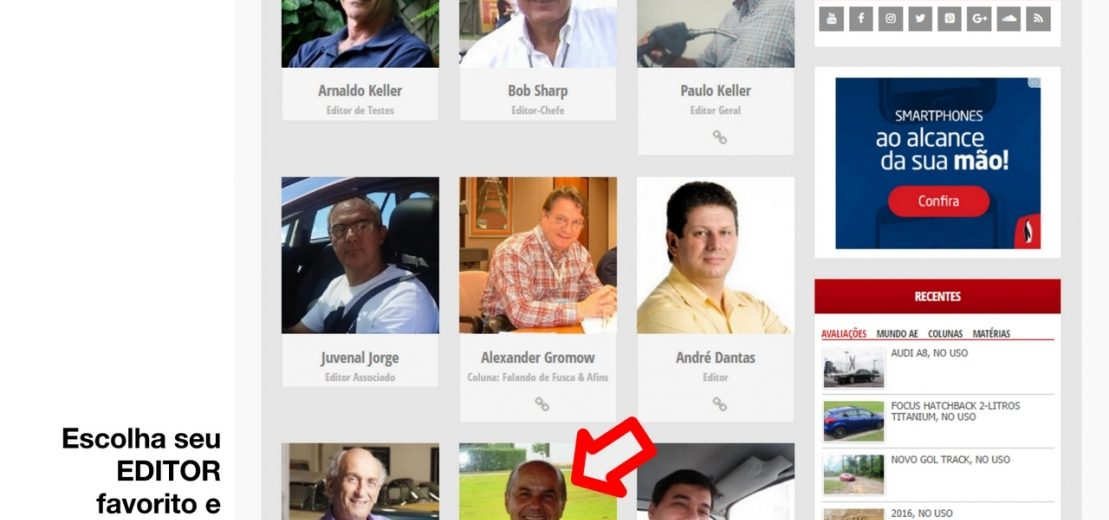Image resolution: width=1109 pixels, height=520 pixels.
Task: Switch to the Mundo AE tab
Action: click(x=897, y=334)
